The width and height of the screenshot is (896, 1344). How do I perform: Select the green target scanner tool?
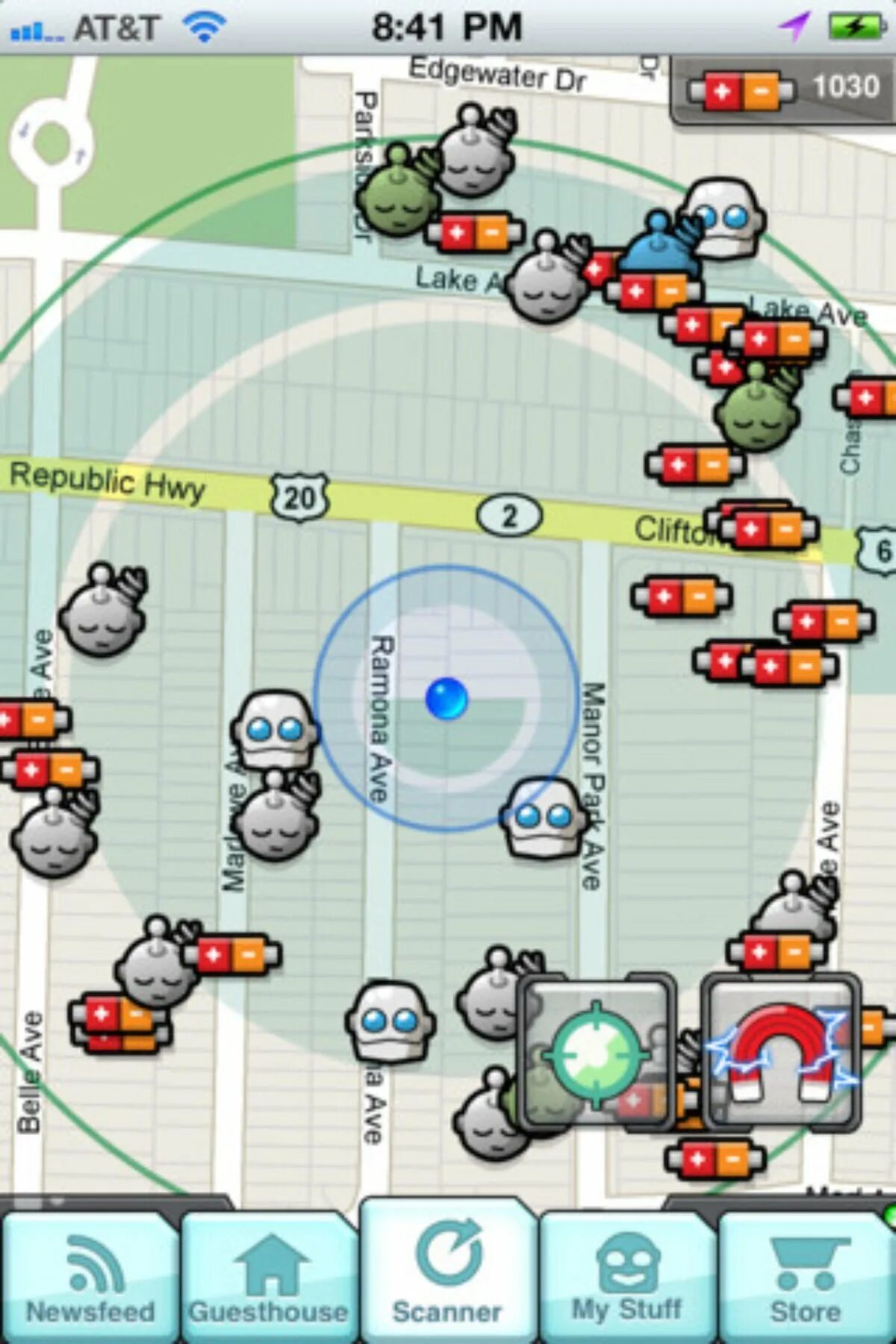click(x=597, y=1052)
